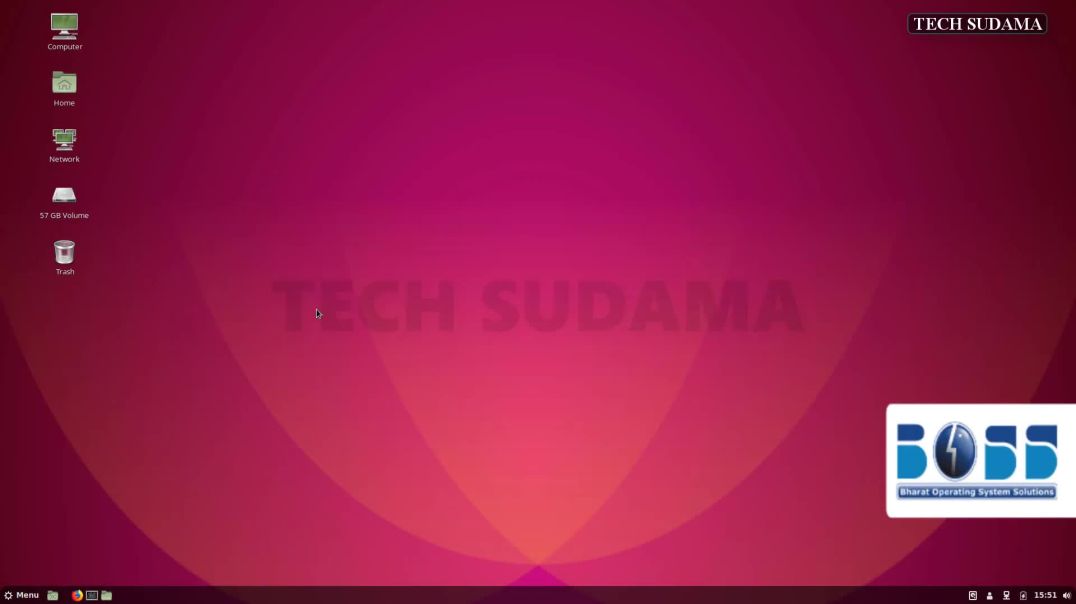Click the show desktop icon beside Menu

pos(53,595)
